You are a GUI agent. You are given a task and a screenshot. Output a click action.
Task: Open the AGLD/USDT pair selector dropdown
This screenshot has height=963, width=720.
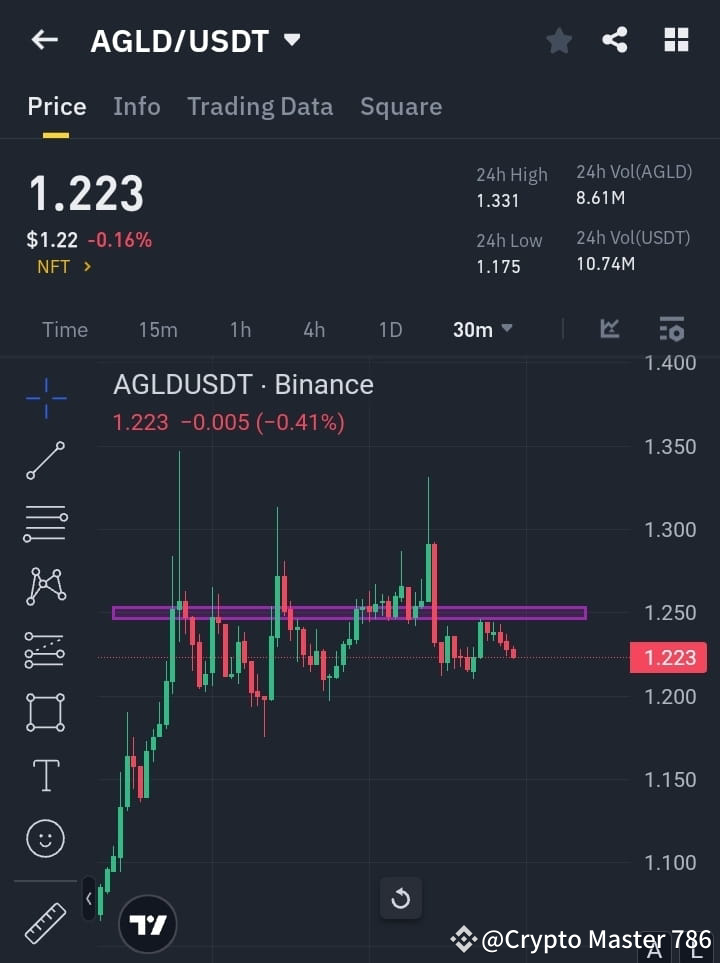290,40
